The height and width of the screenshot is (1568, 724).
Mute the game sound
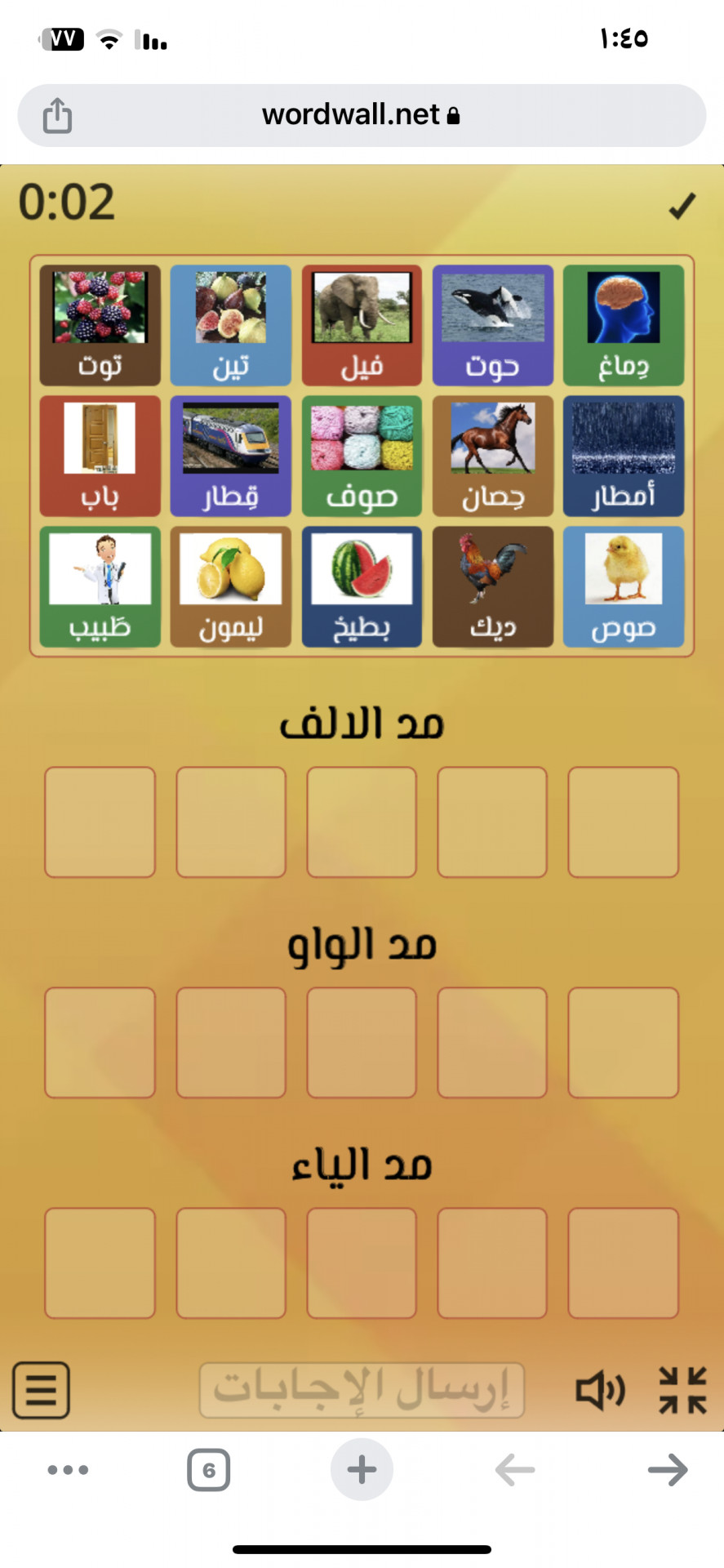point(600,1389)
